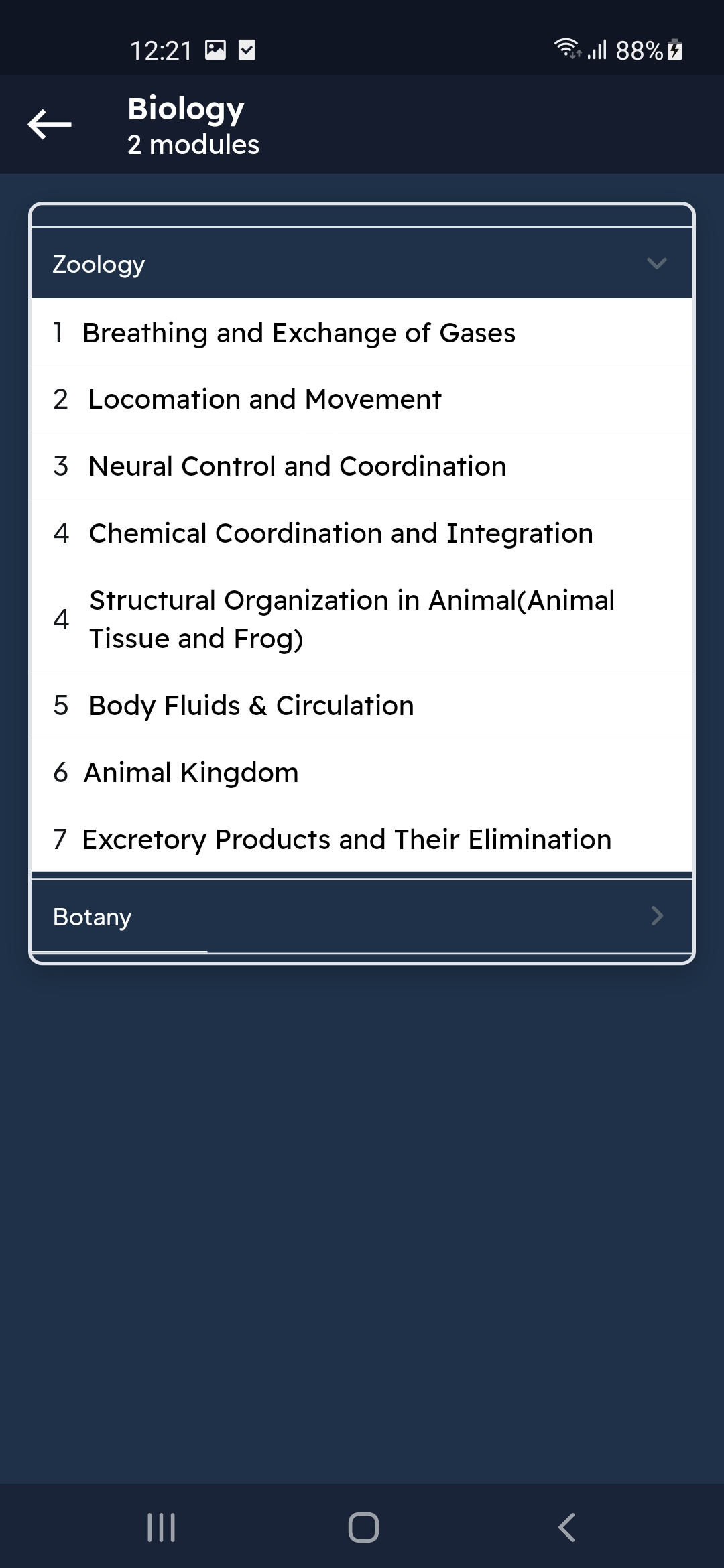Tap the Wi-Fi status icon
Image resolution: width=724 pixels, height=1568 pixels.
pyautogui.click(x=566, y=49)
